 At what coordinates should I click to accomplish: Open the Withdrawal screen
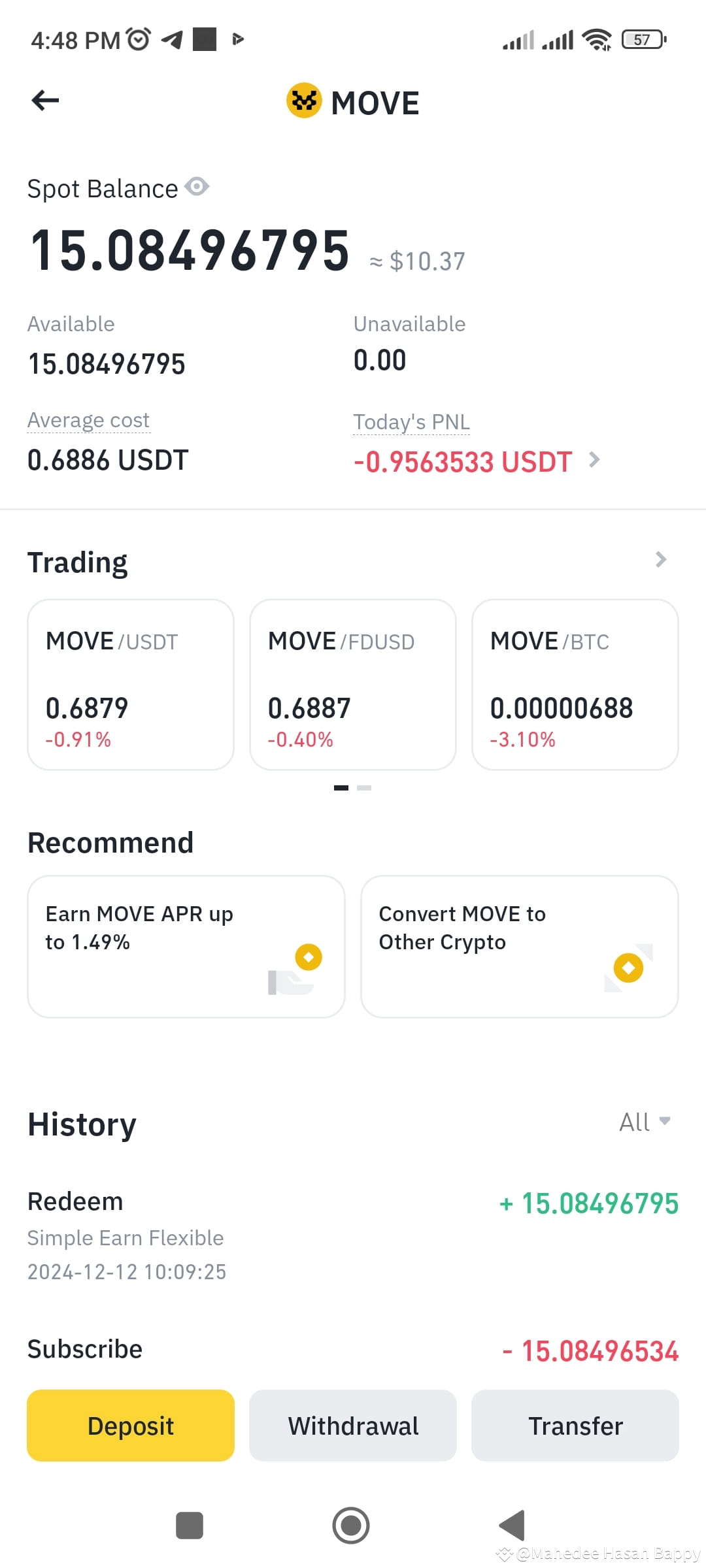pyautogui.click(x=352, y=1426)
